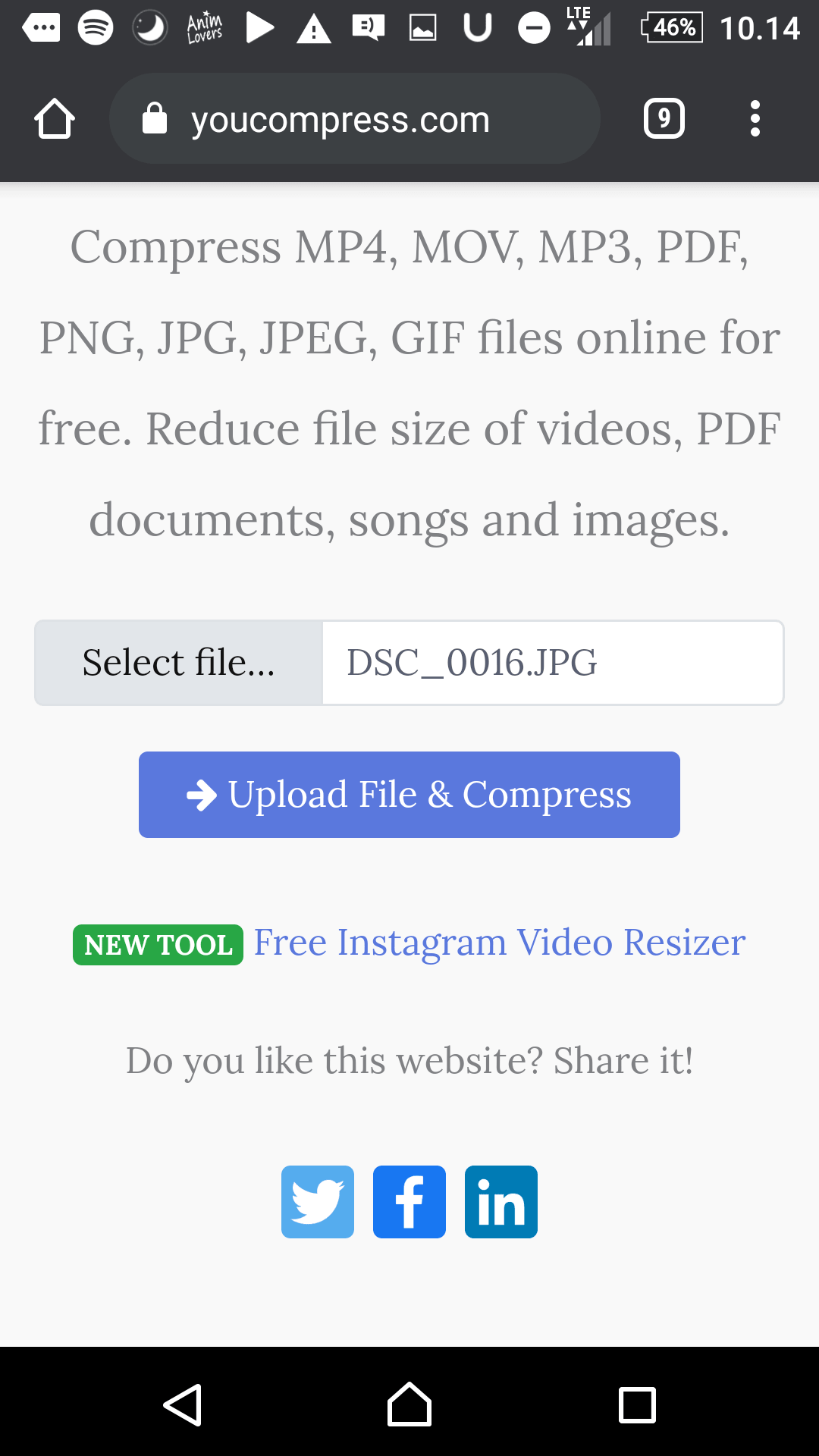The width and height of the screenshot is (819, 1456).
Task: Open the recent apps overview
Action: 637,1405
